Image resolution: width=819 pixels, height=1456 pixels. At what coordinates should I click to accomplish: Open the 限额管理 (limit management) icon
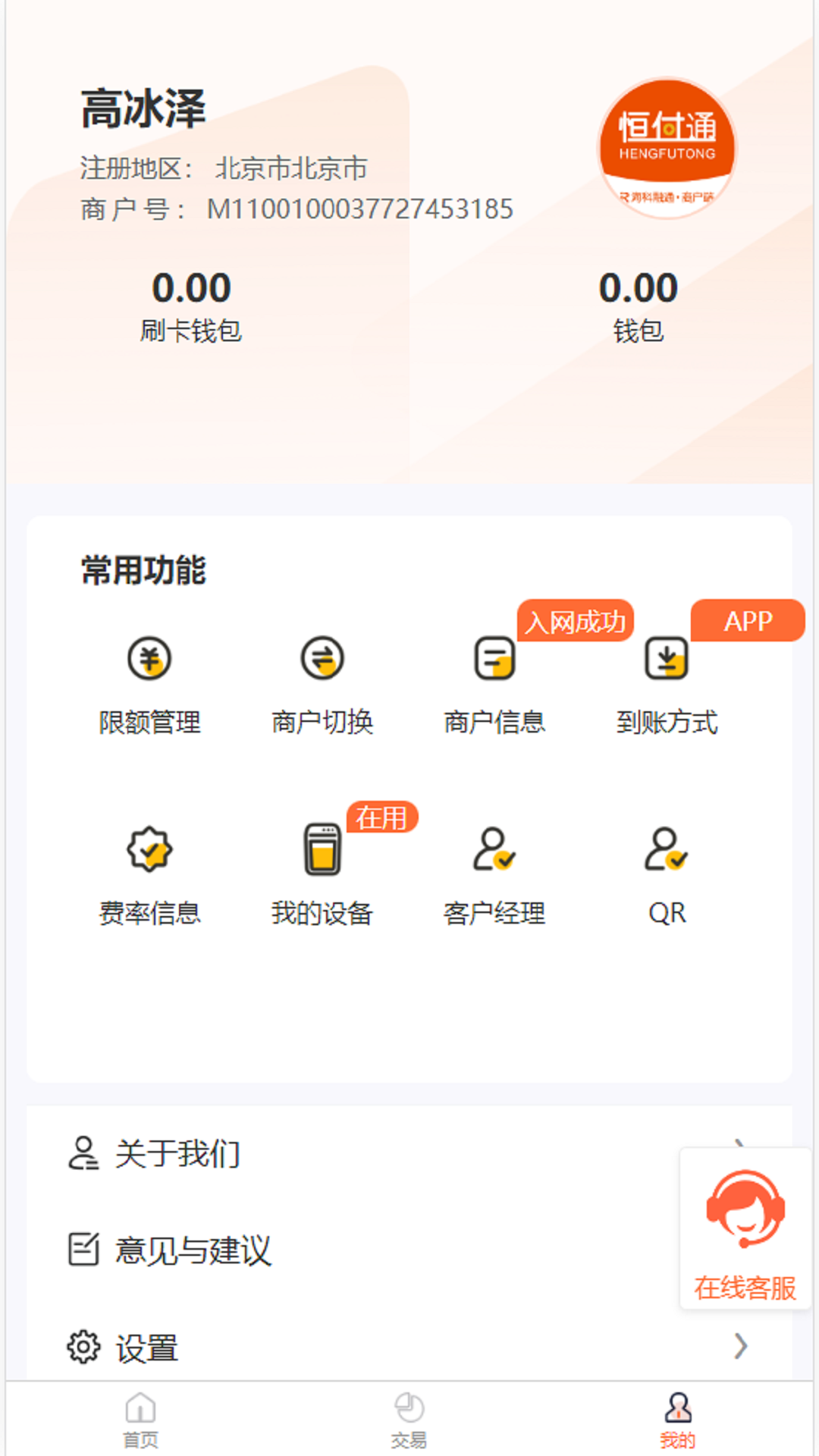[x=149, y=660]
